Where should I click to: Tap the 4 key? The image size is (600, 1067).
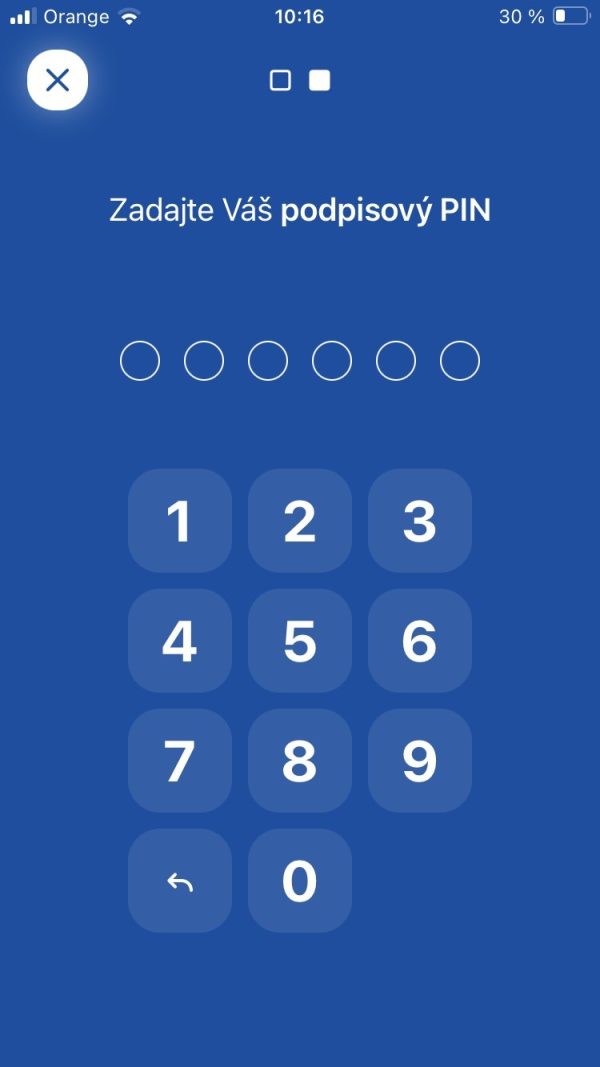pyautogui.click(x=180, y=641)
